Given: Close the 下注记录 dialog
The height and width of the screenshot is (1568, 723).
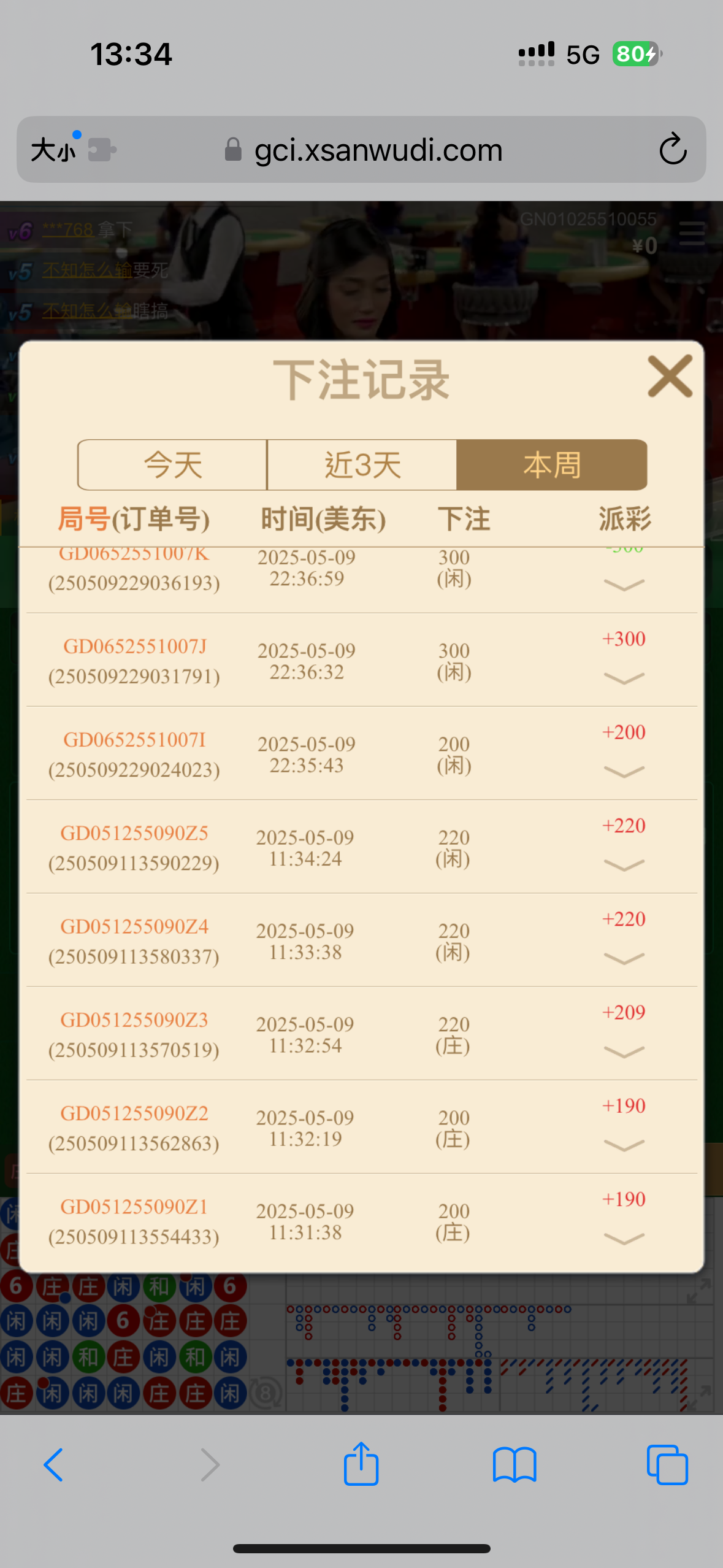Looking at the screenshot, I should pos(670,376).
